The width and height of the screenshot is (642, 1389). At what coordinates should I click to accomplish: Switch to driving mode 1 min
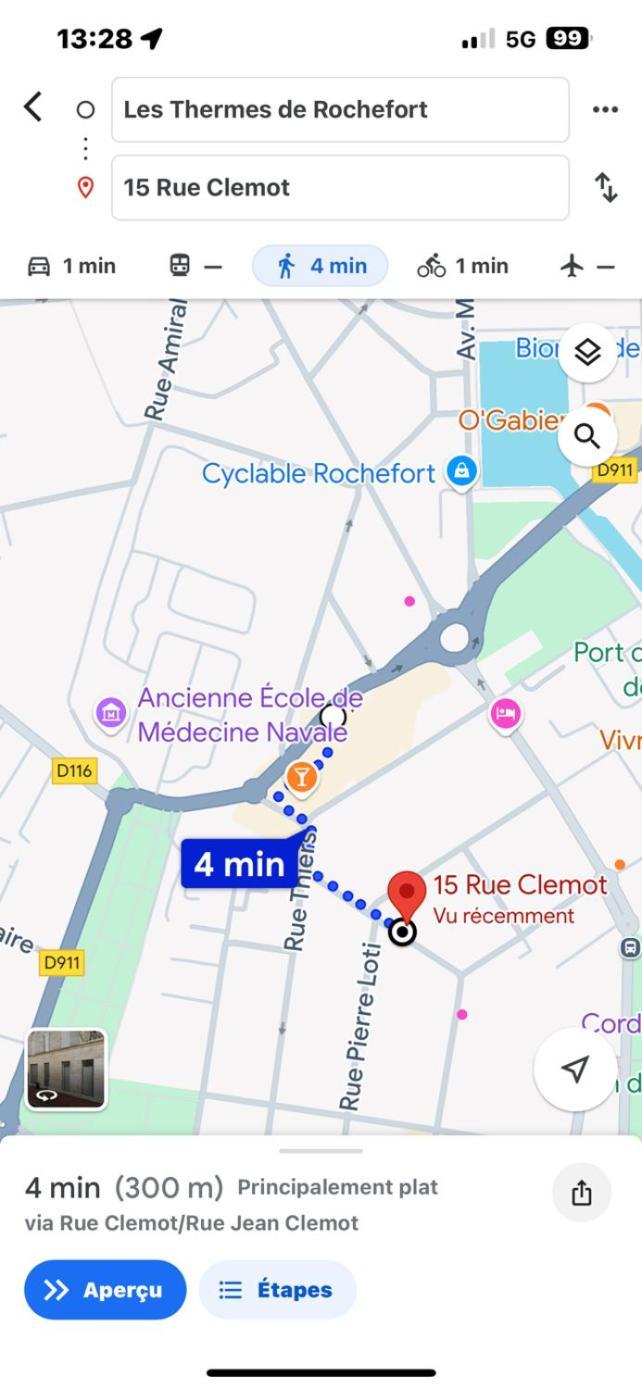click(x=71, y=266)
